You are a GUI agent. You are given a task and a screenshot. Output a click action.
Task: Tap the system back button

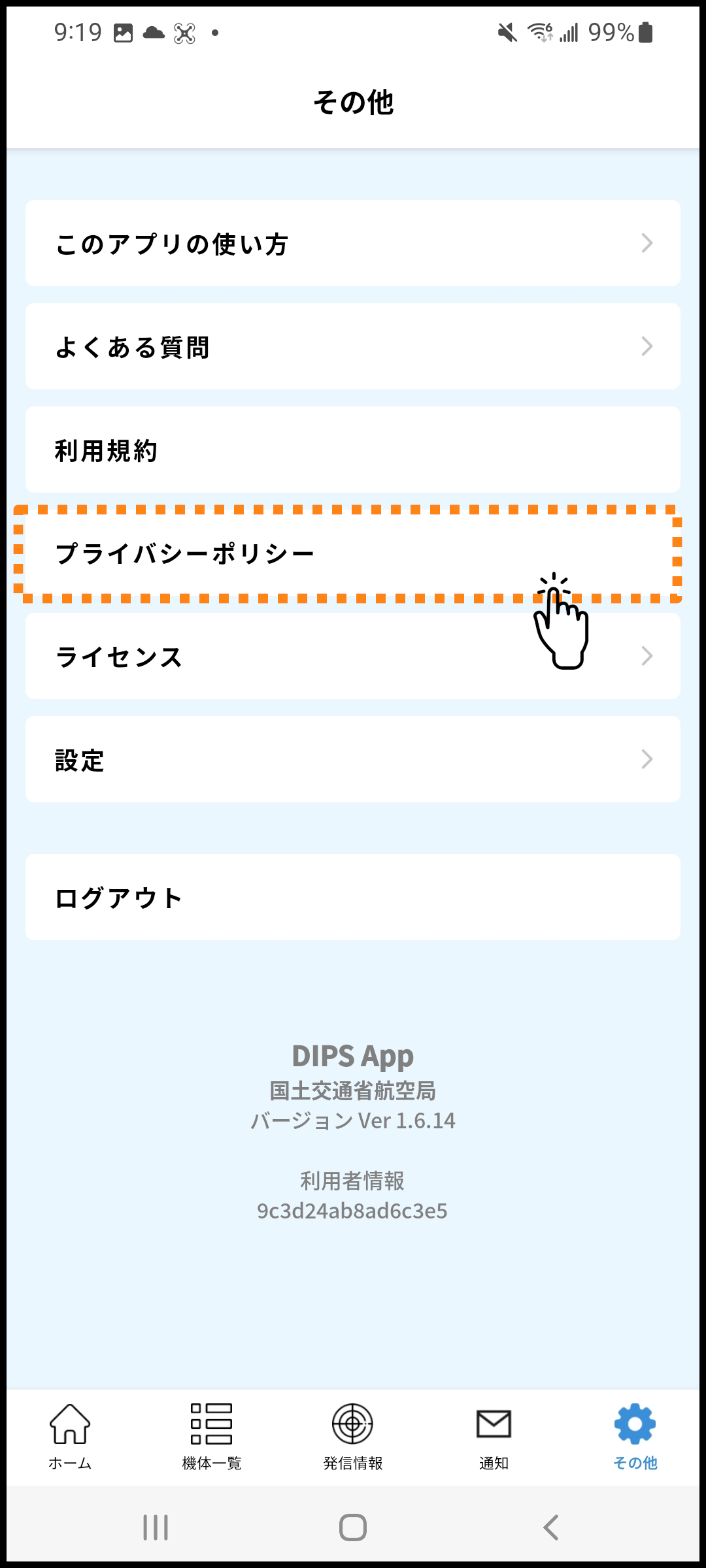(551, 1527)
